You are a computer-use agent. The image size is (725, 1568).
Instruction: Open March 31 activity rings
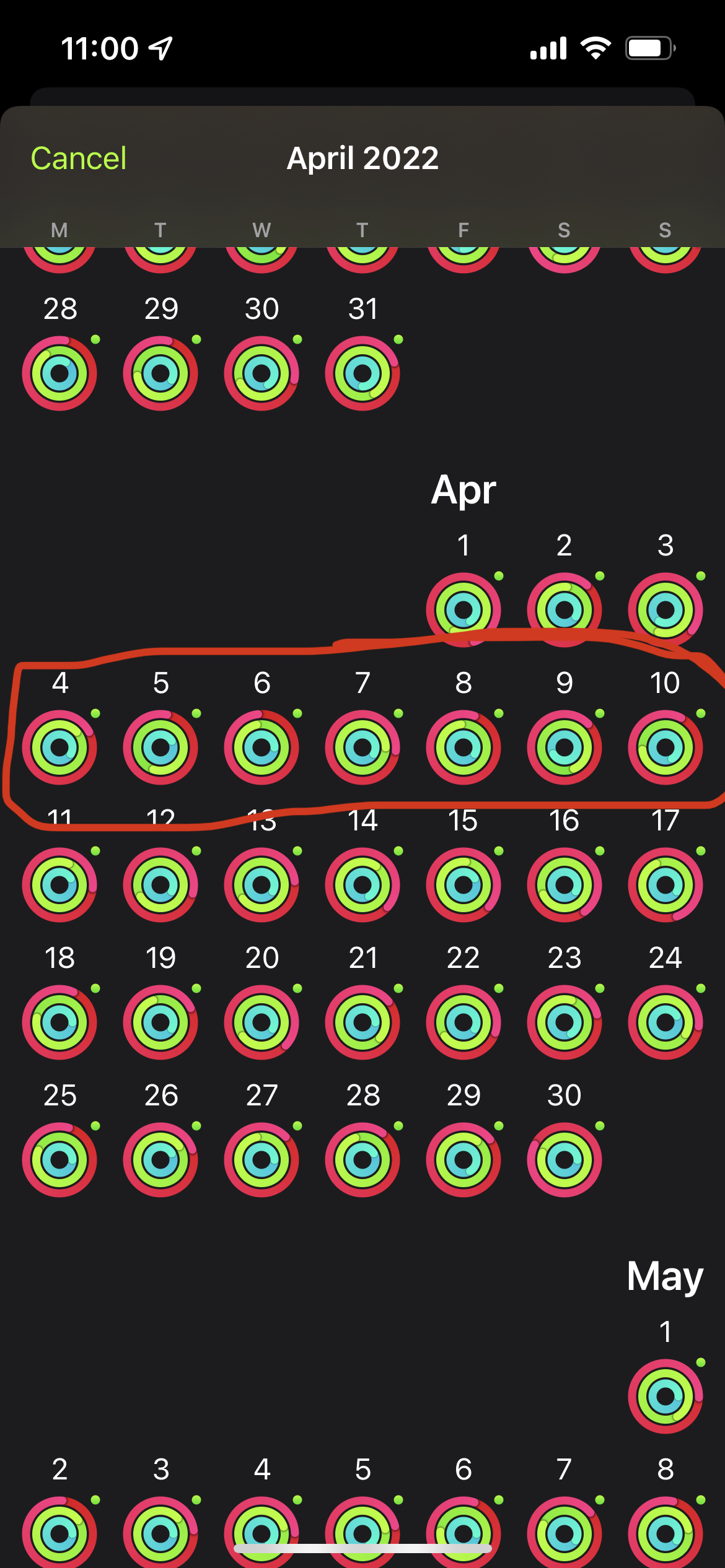(x=362, y=373)
